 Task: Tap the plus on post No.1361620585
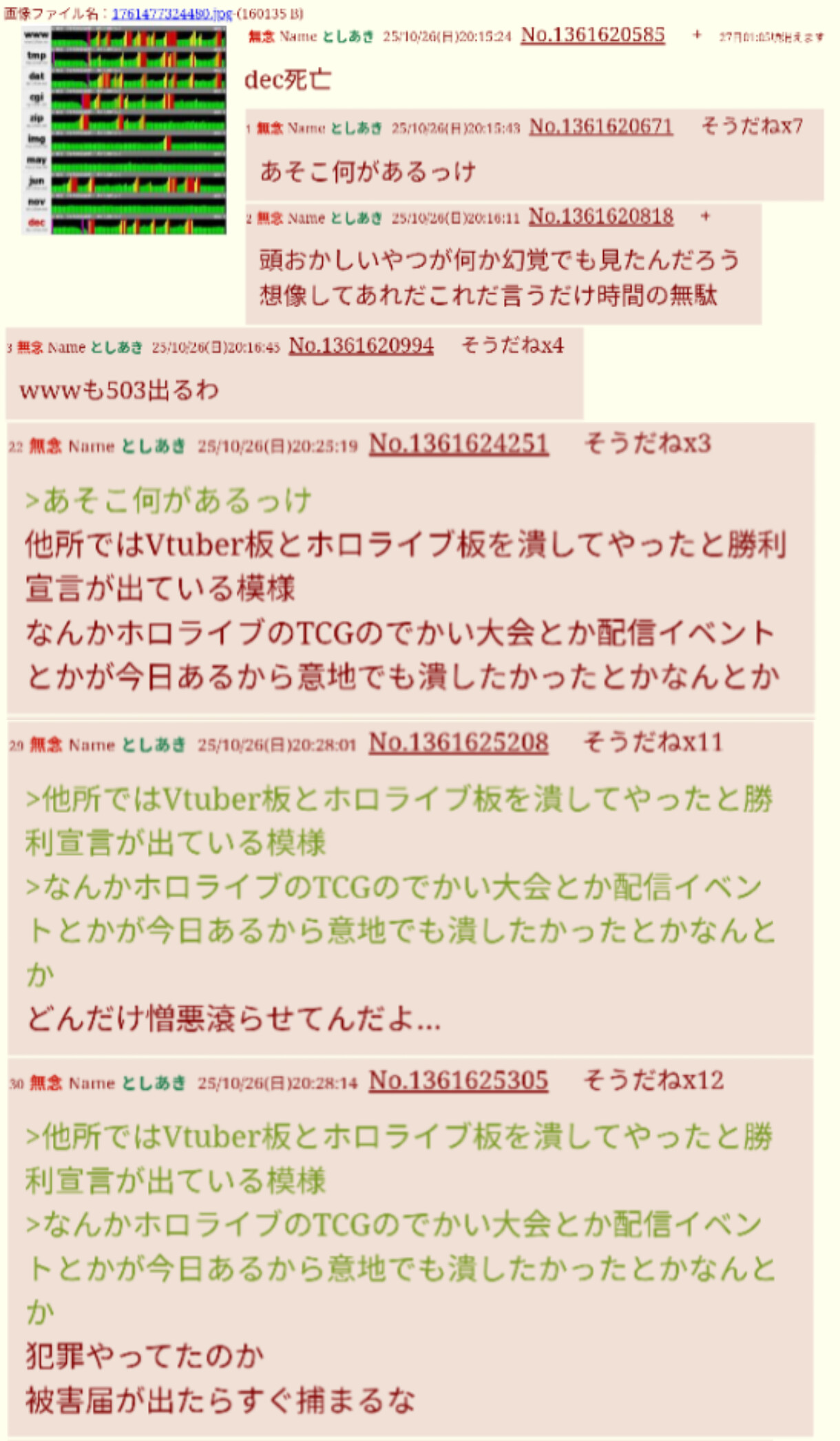click(697, 34)
